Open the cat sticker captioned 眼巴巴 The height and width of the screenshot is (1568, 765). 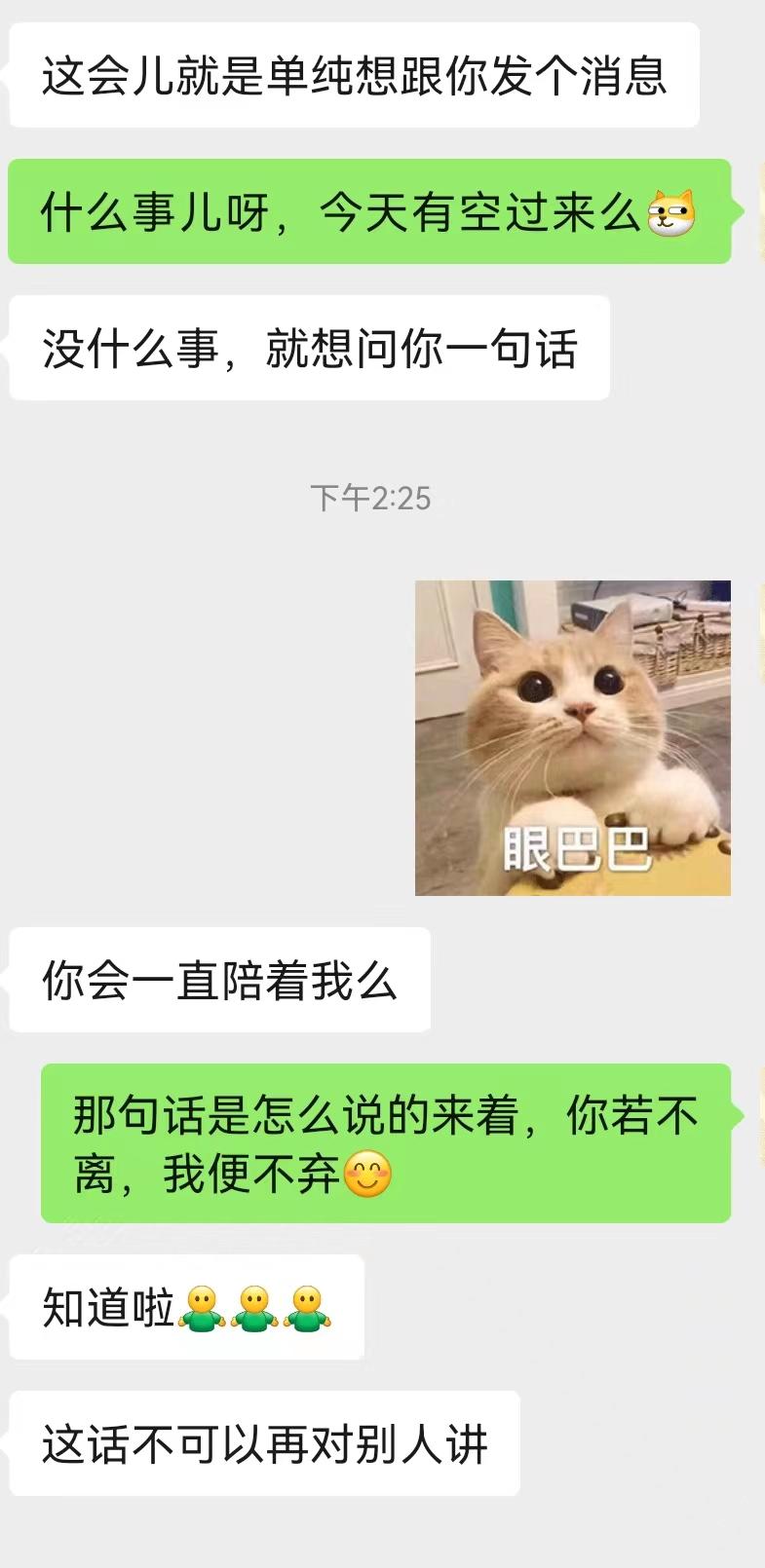click(572, 737)
